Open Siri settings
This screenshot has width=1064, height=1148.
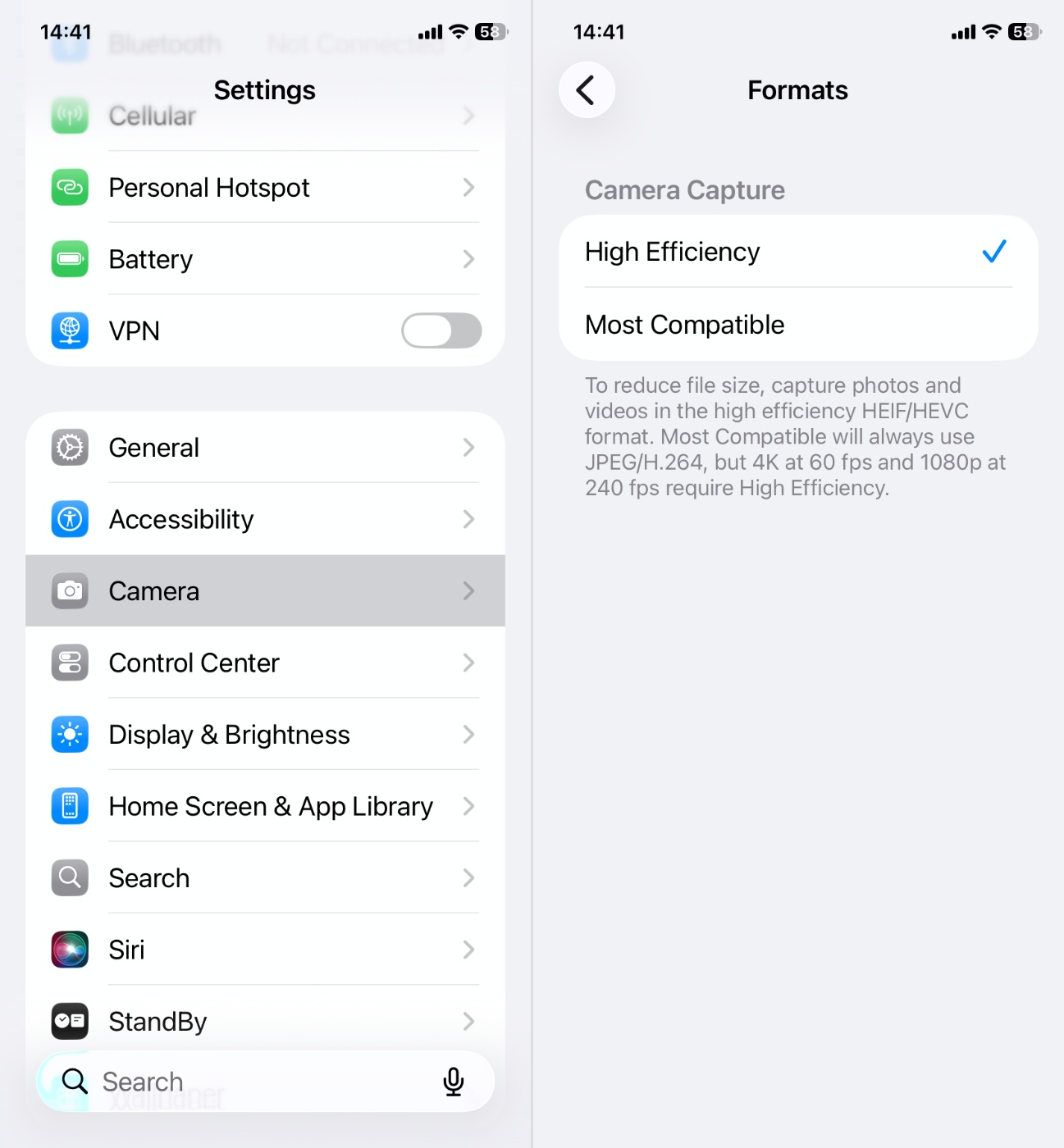tap(265, 950)
